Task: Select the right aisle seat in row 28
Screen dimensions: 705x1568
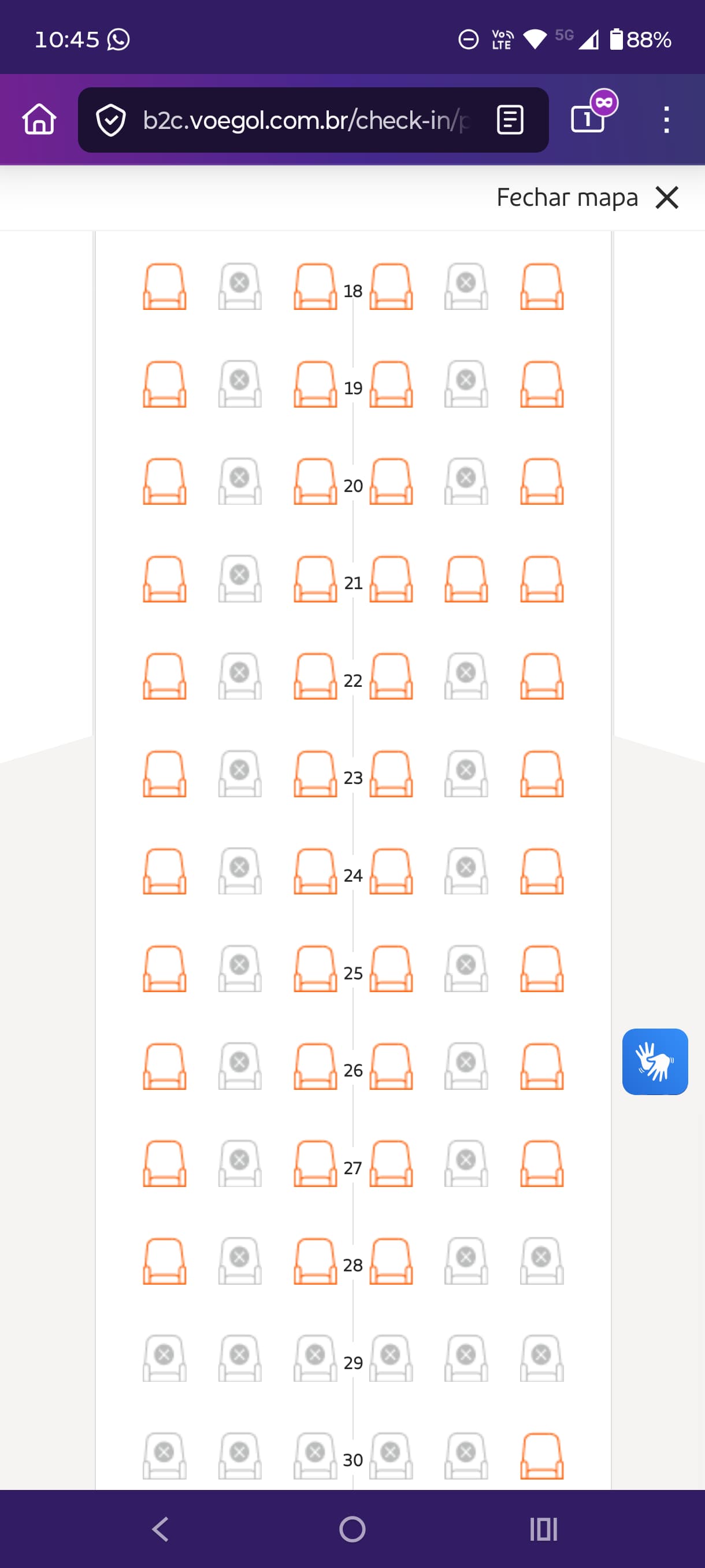Action: 391,1260
